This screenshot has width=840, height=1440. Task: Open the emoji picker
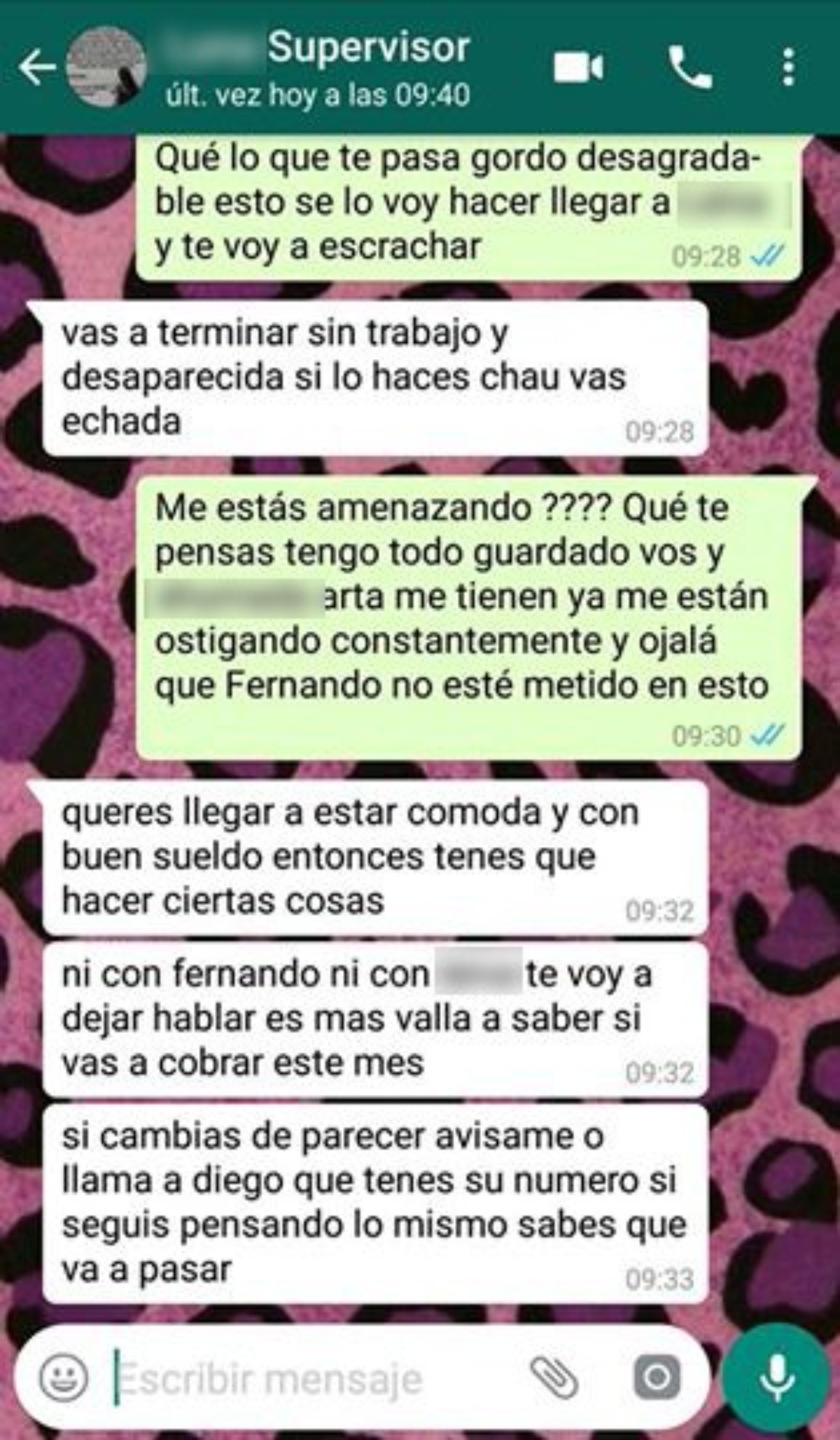[x=64, y=1378]
